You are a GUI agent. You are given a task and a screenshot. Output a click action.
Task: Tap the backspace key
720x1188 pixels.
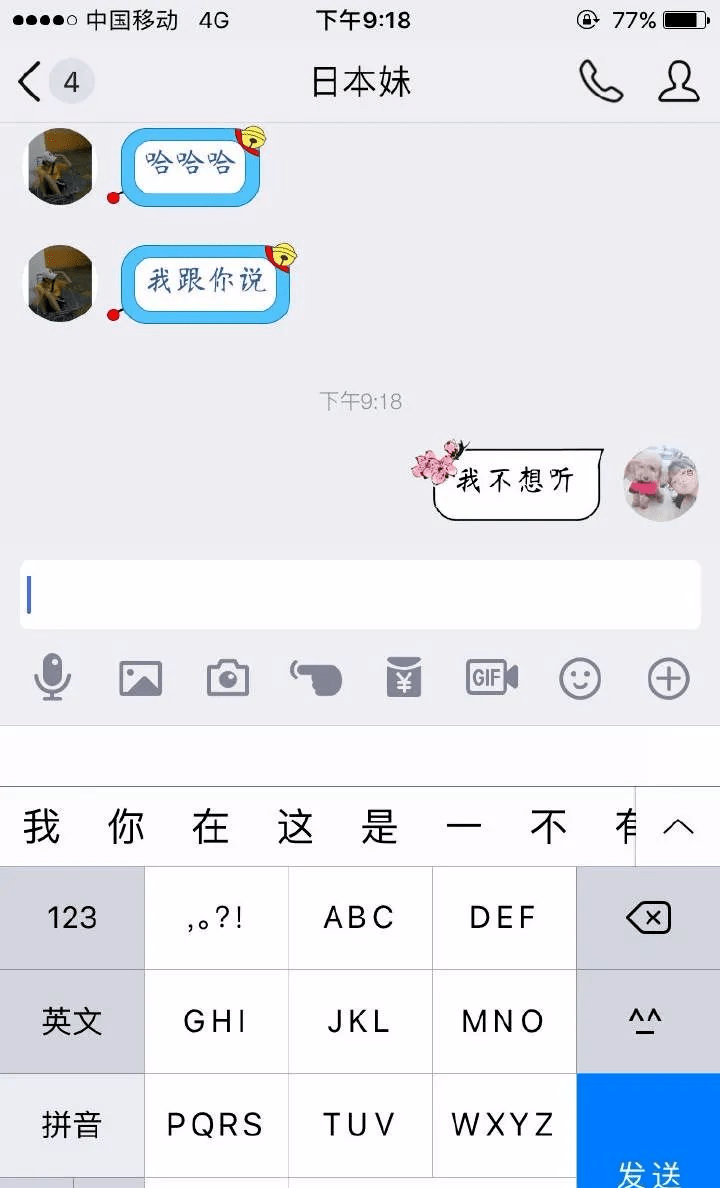click(648, 917)
